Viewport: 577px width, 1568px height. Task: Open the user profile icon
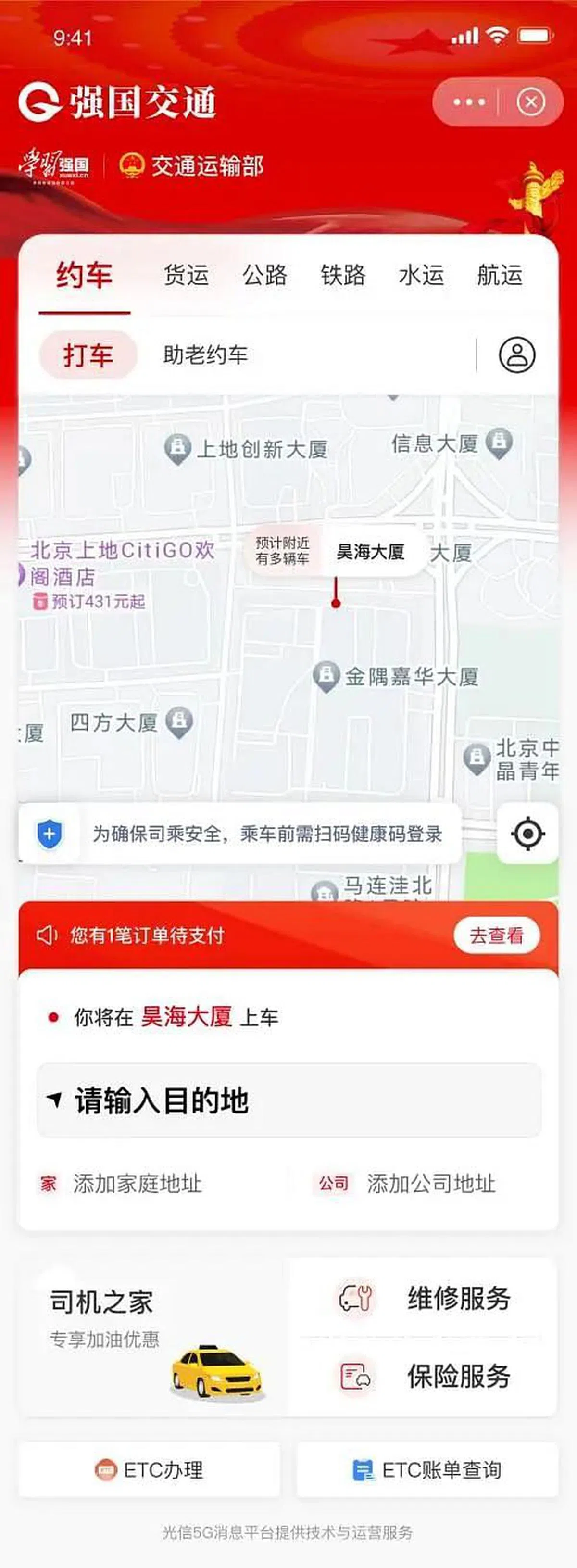pyautogui.click(x=517, y=355)
